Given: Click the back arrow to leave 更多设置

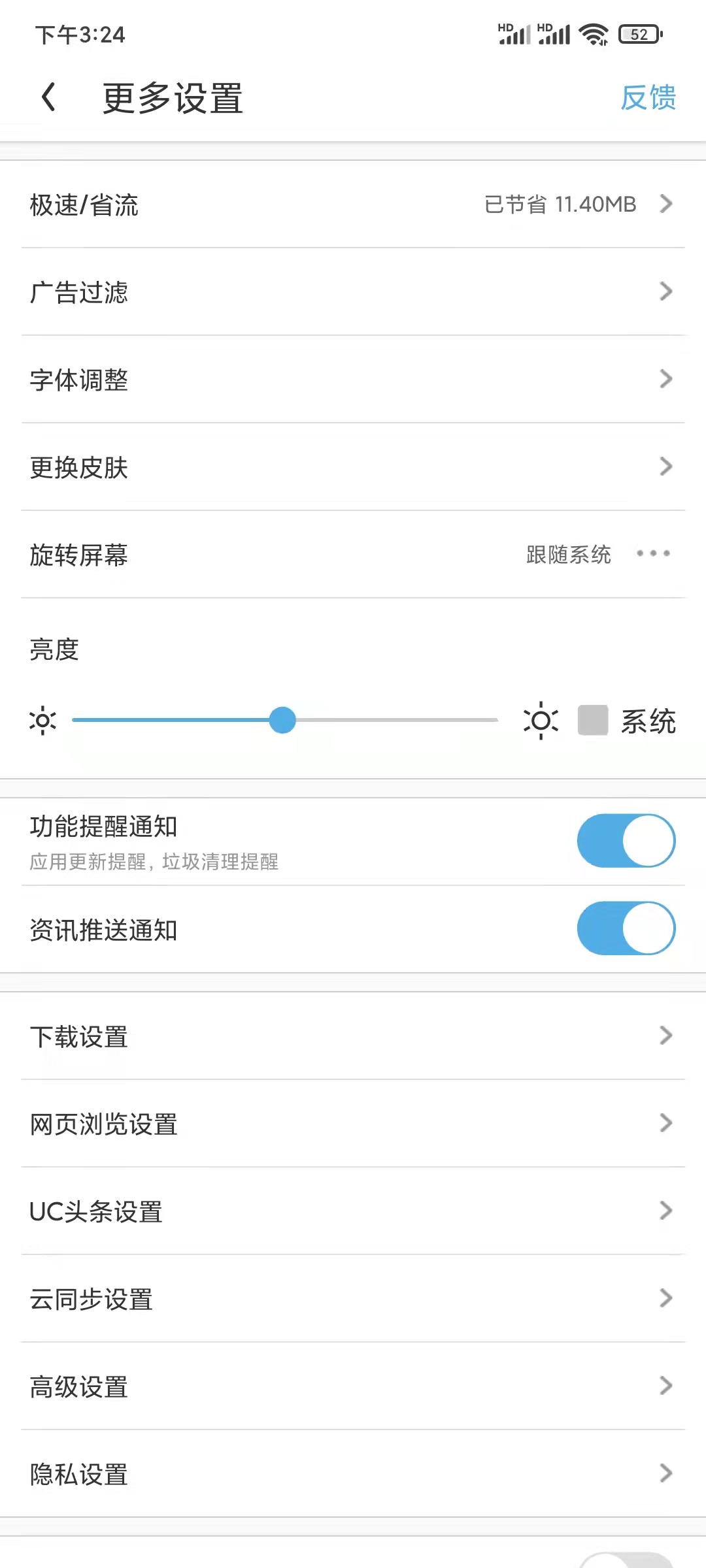Looking at the screenshot, I should pyautogui.click(x=49, y=97).
